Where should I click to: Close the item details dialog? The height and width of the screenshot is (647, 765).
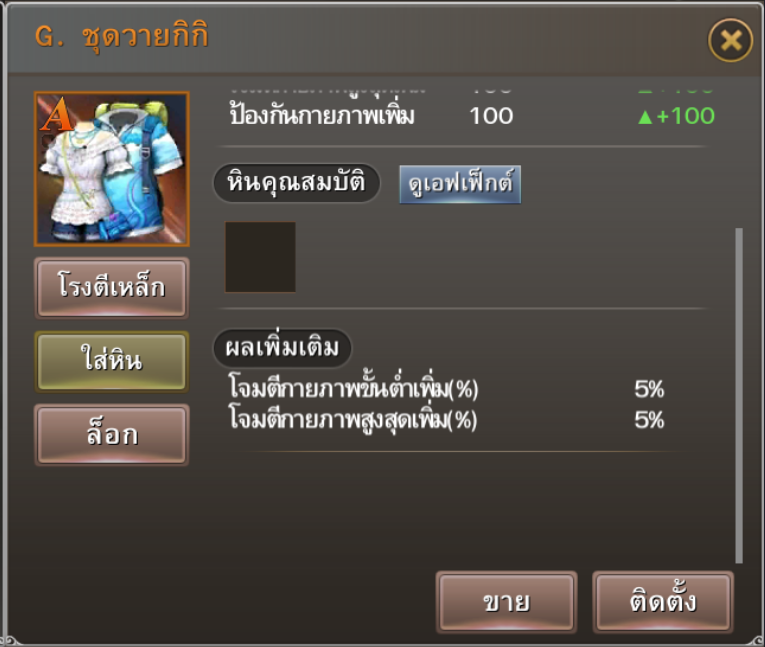(x=731, y=40)
